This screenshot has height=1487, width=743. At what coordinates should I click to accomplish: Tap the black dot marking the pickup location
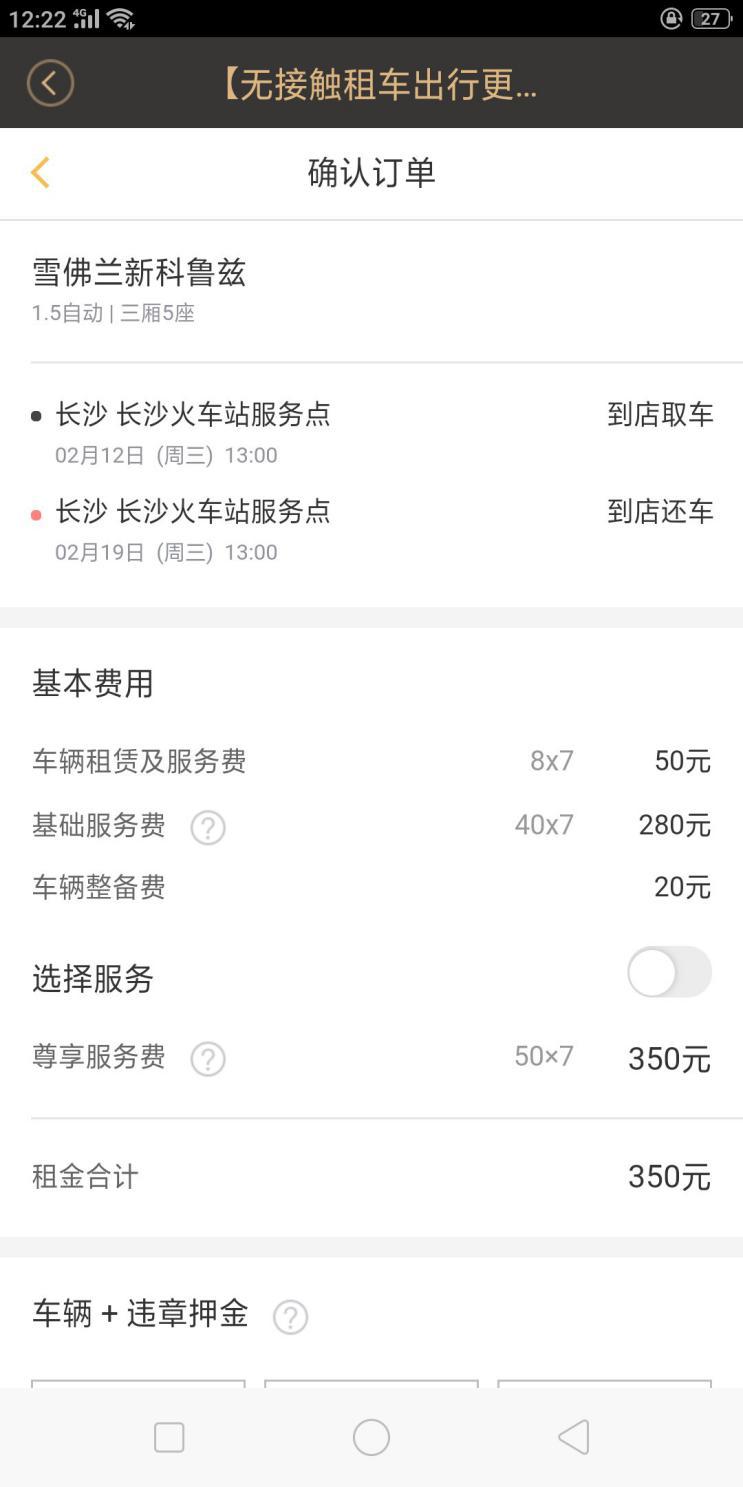tap(37, 414)
